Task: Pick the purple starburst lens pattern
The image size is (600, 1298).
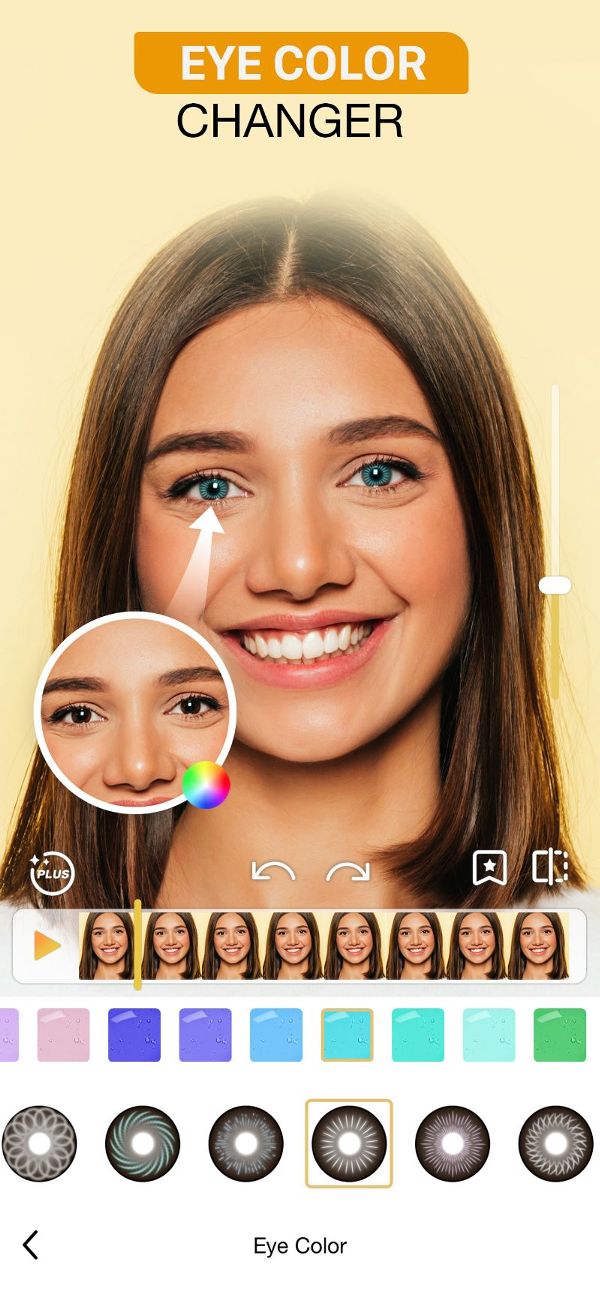Action: click(x=452, y=1143)
